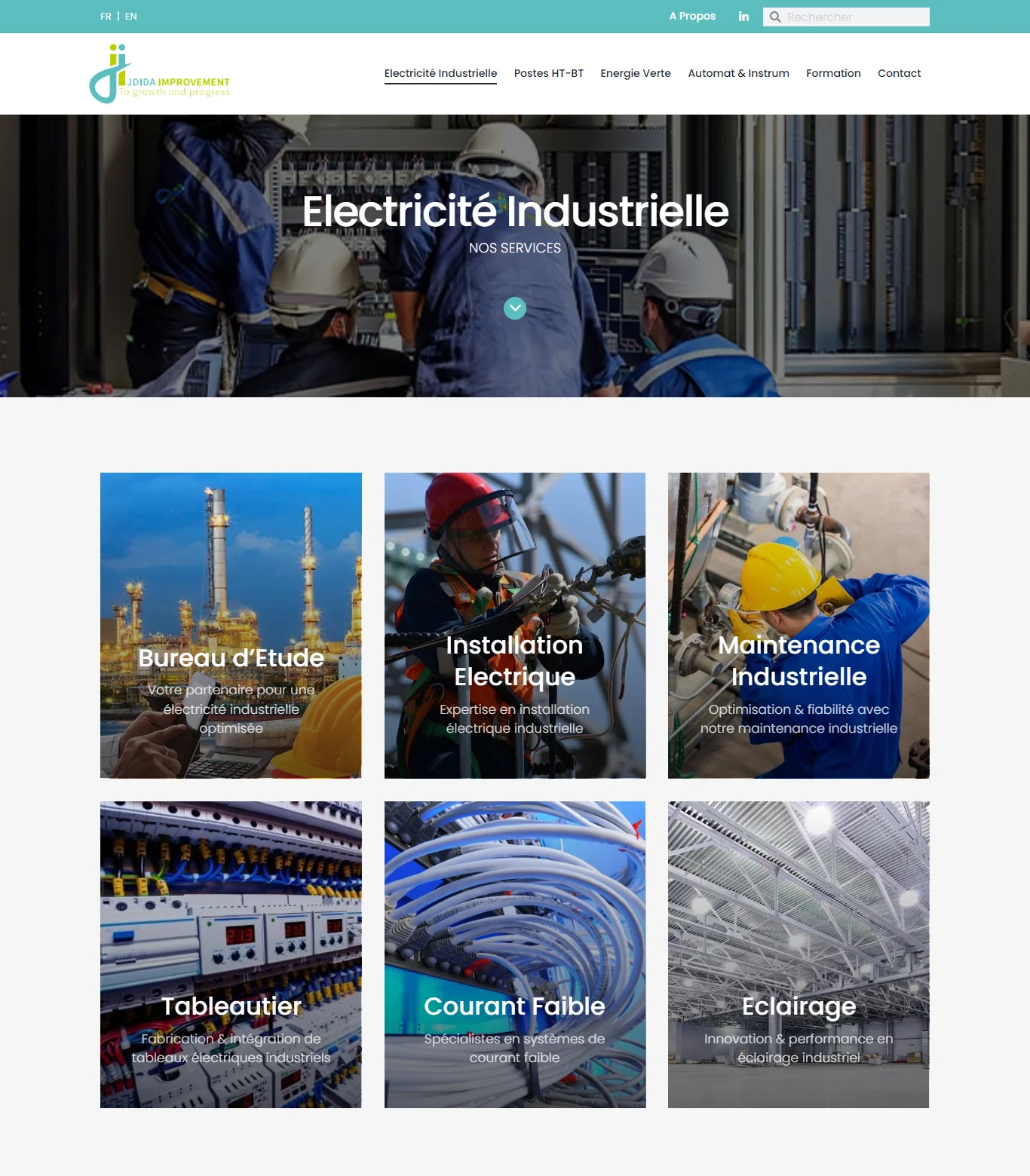
Task: Open the Courant Faible card
Action: click(515, 954)
